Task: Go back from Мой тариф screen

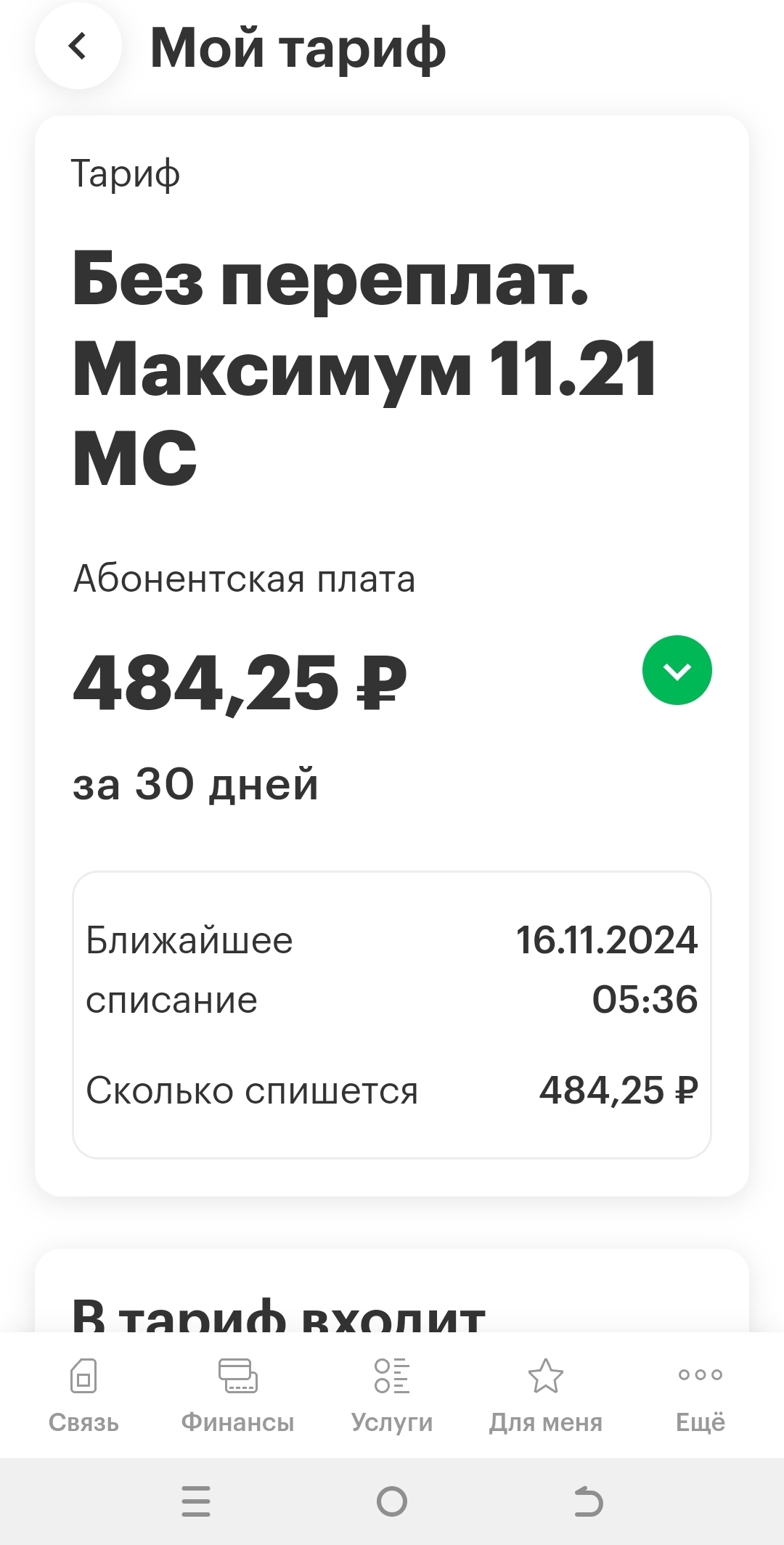Action: [78, 47]
